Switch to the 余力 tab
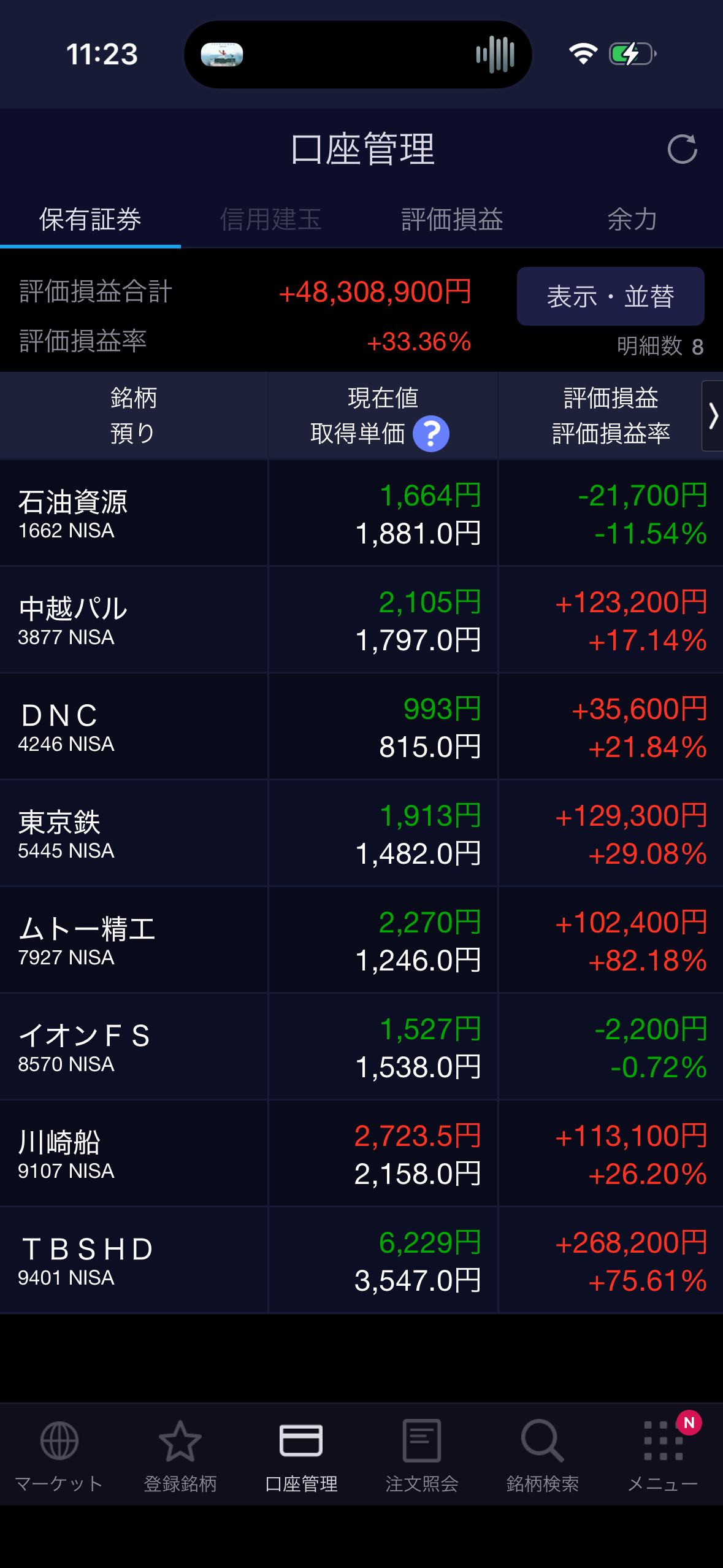Image resolution: width=723 pixels, height=1568 pixels. 632,220
